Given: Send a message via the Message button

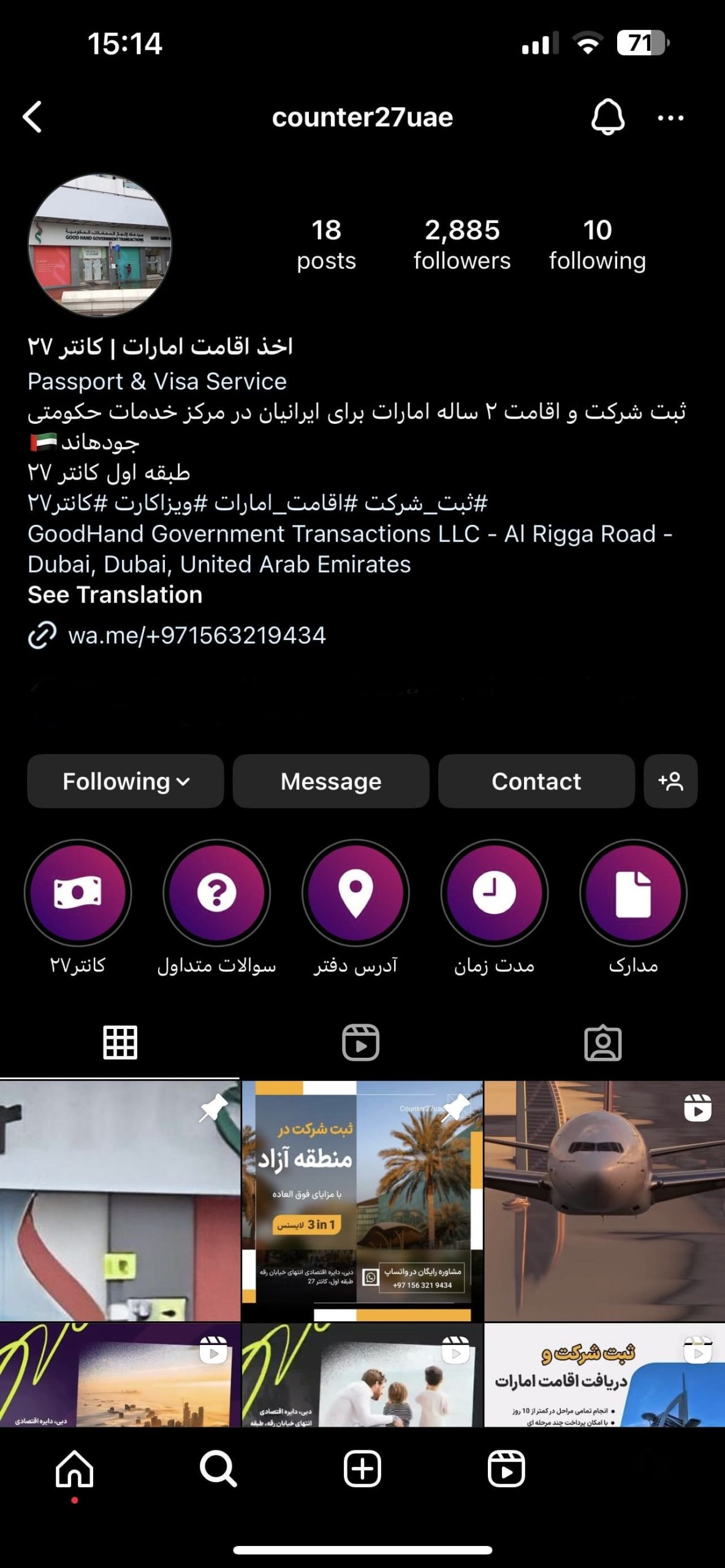Looking at the screenshot, I should coord(330,781).
